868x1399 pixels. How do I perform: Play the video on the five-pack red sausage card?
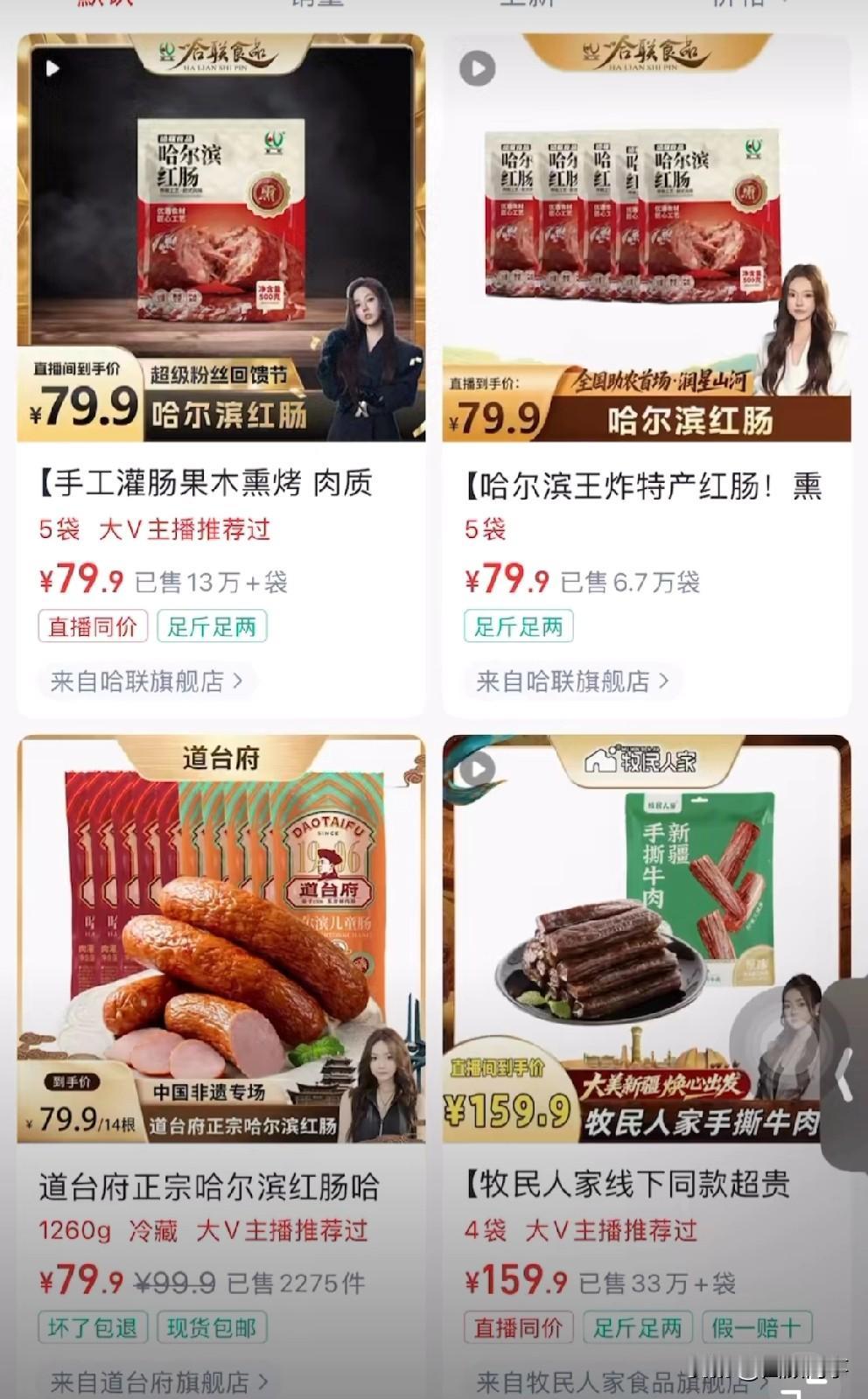(477, 67)
